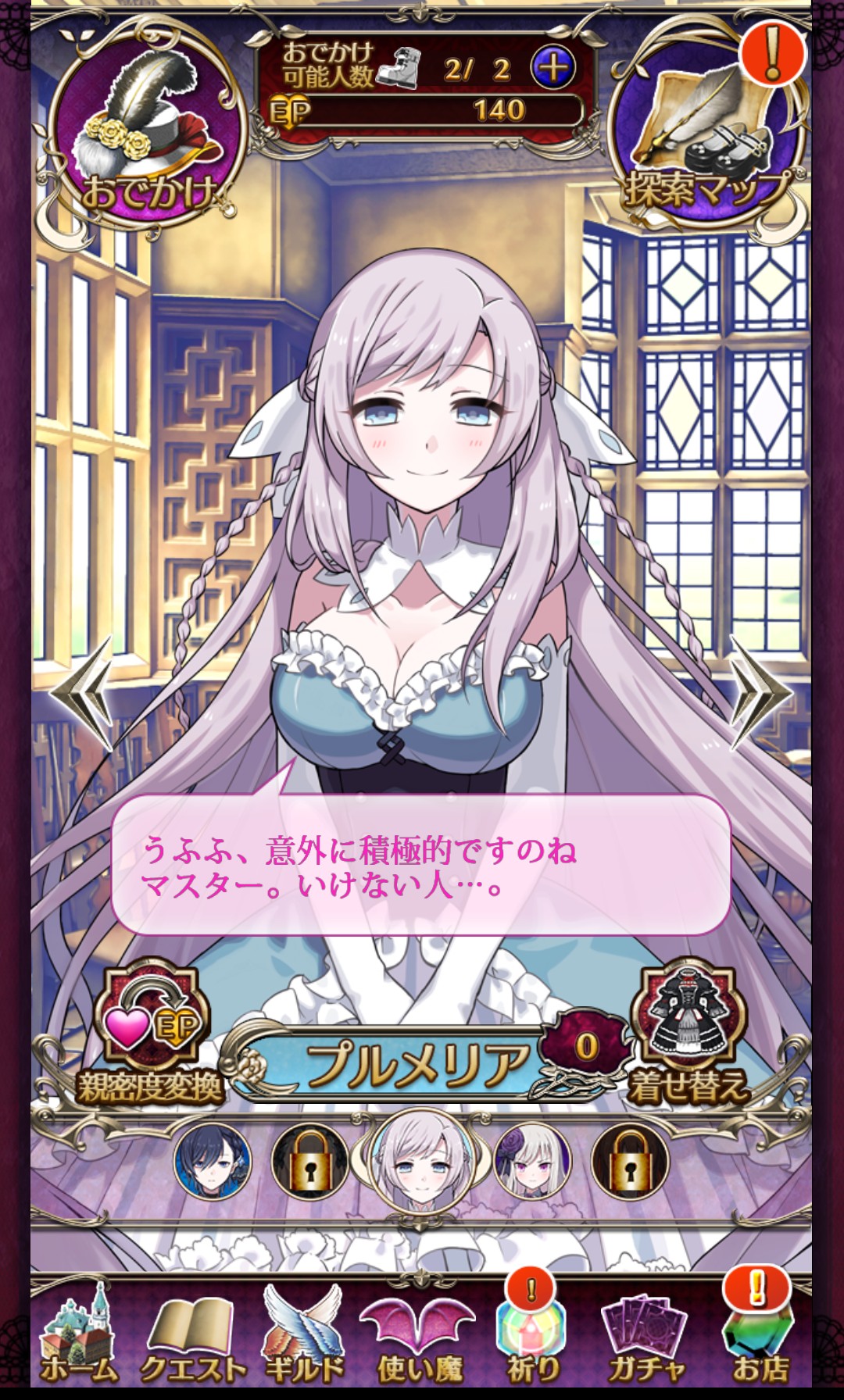Open the ガチャ tab

coord(646,1336)
